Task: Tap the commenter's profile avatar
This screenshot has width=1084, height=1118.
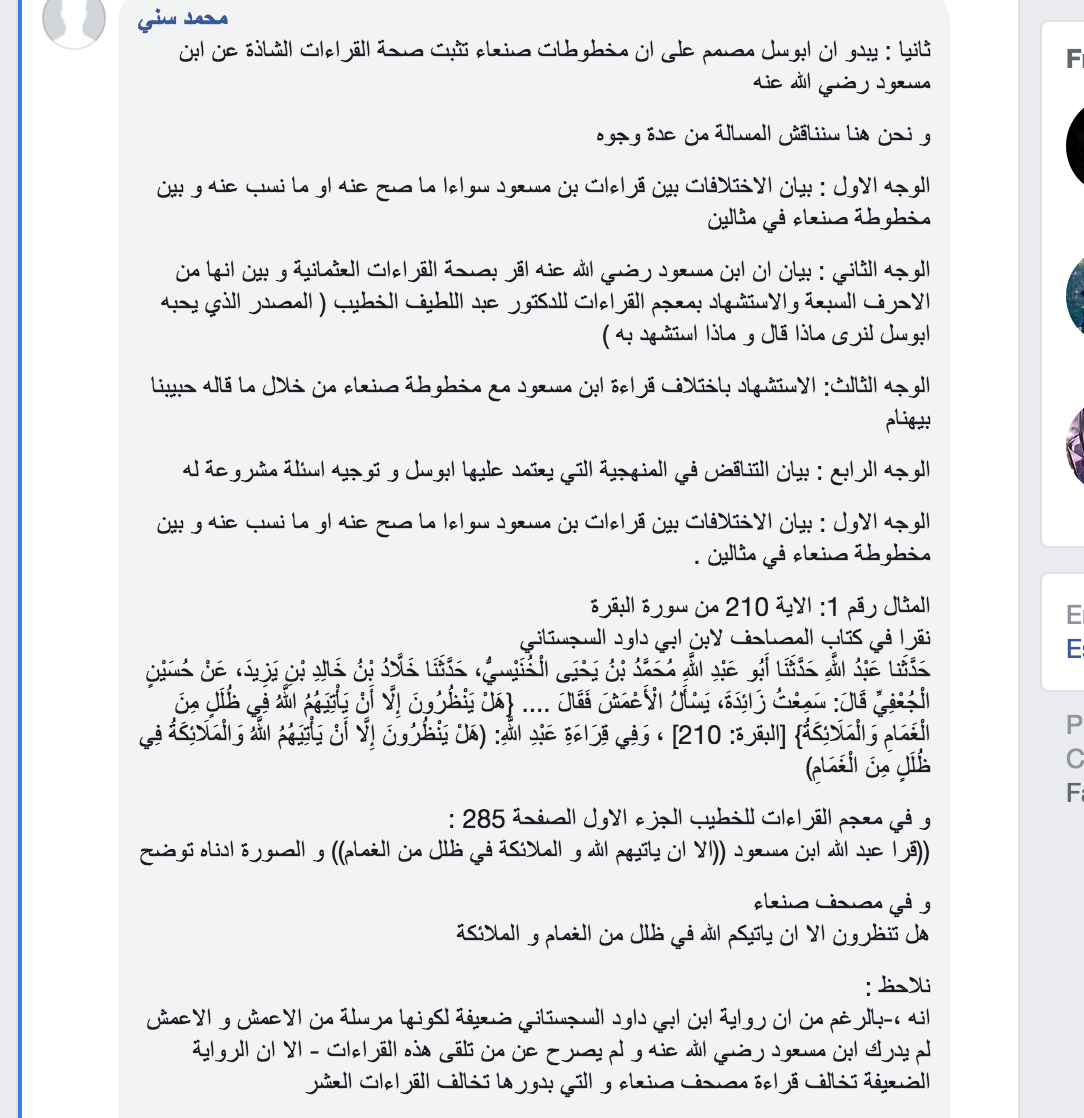Action: (x=74, y=16)
